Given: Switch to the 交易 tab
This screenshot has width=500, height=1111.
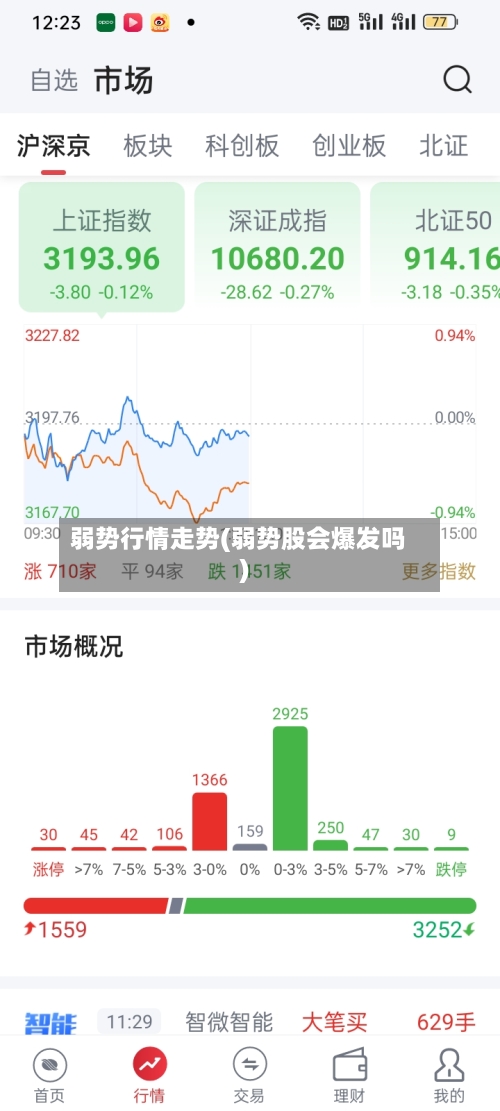Looking at the screenshot, I should click(x=249, y=1076).
